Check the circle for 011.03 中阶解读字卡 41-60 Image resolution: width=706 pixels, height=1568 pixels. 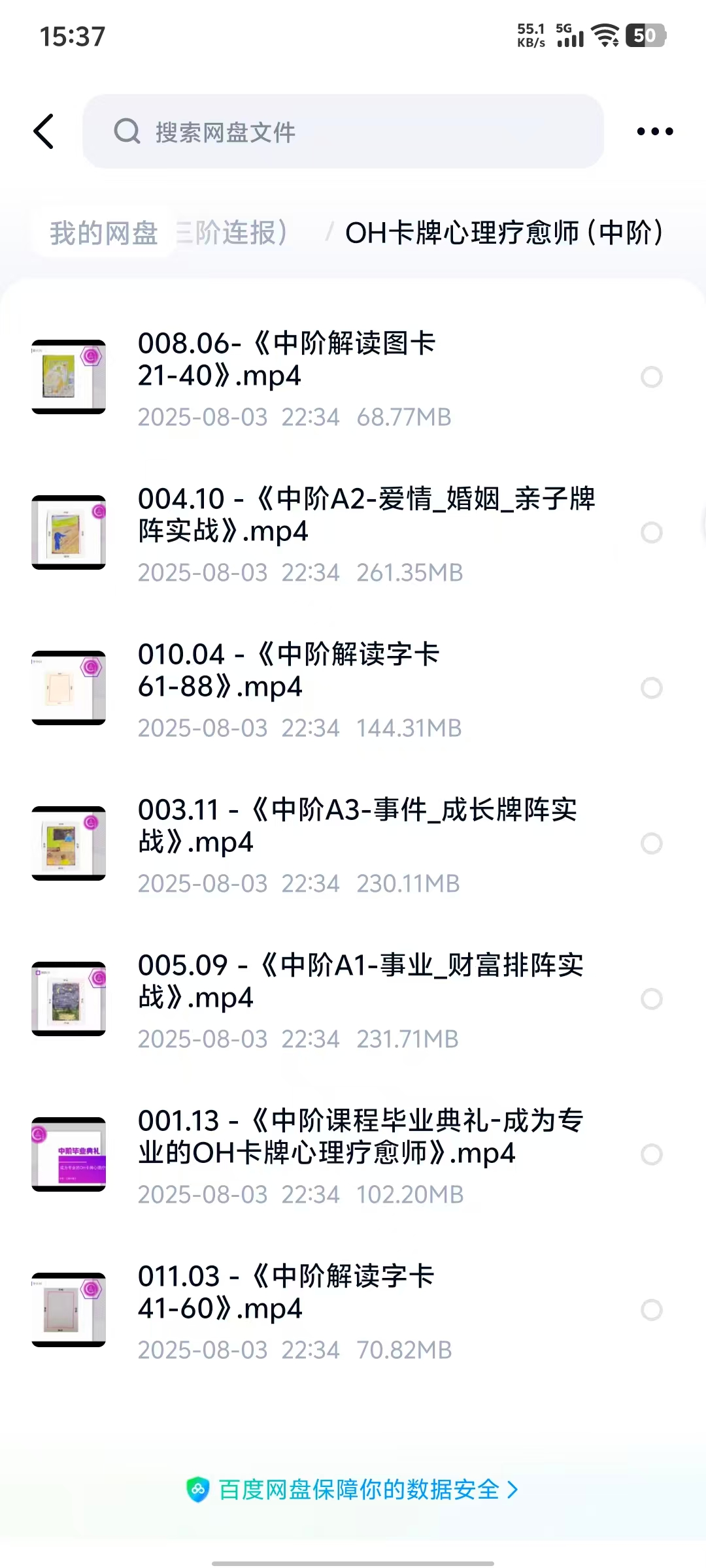651,1310
